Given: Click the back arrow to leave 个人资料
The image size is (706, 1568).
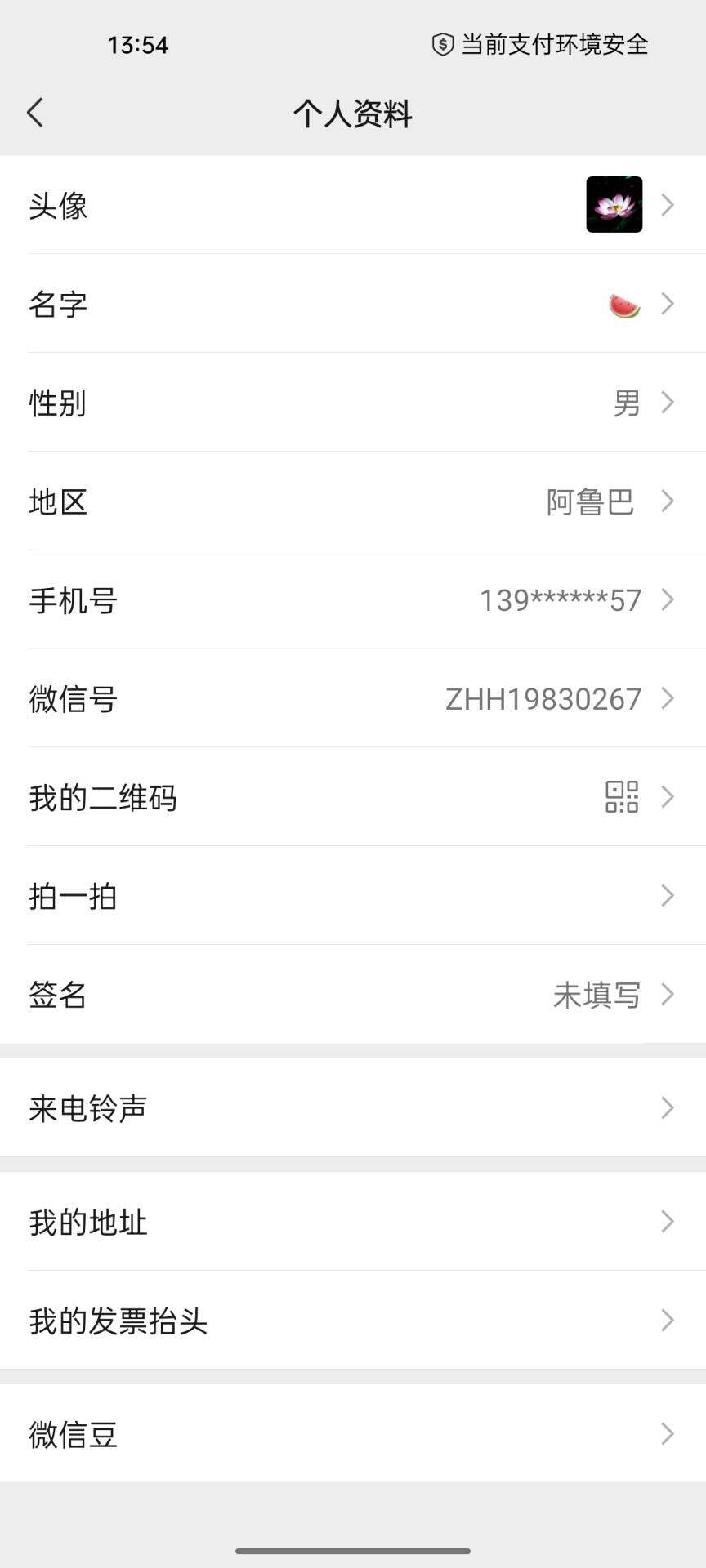Looking at the screenshot, I should point(35,113).
